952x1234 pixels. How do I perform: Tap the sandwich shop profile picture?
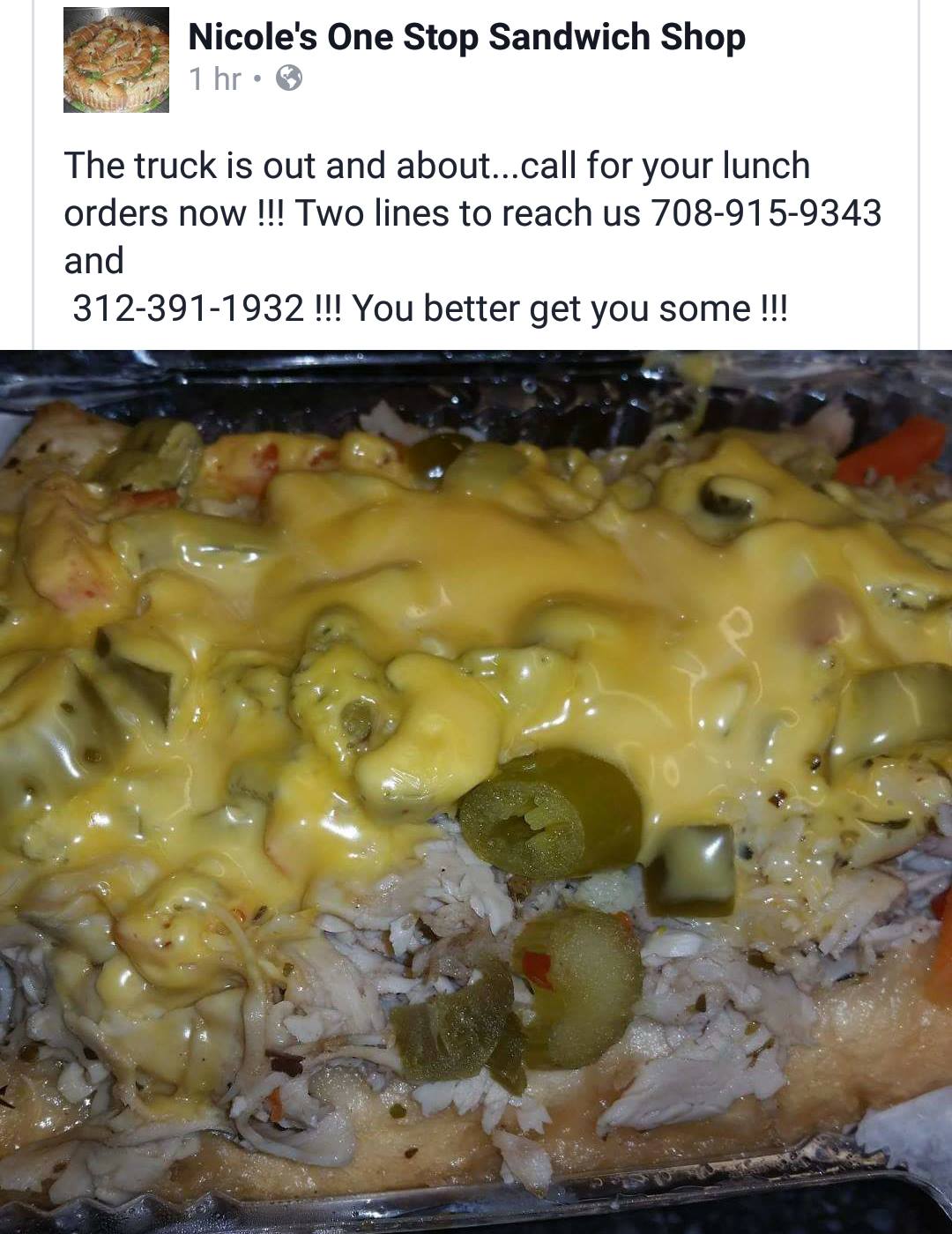tap(115, 60)
